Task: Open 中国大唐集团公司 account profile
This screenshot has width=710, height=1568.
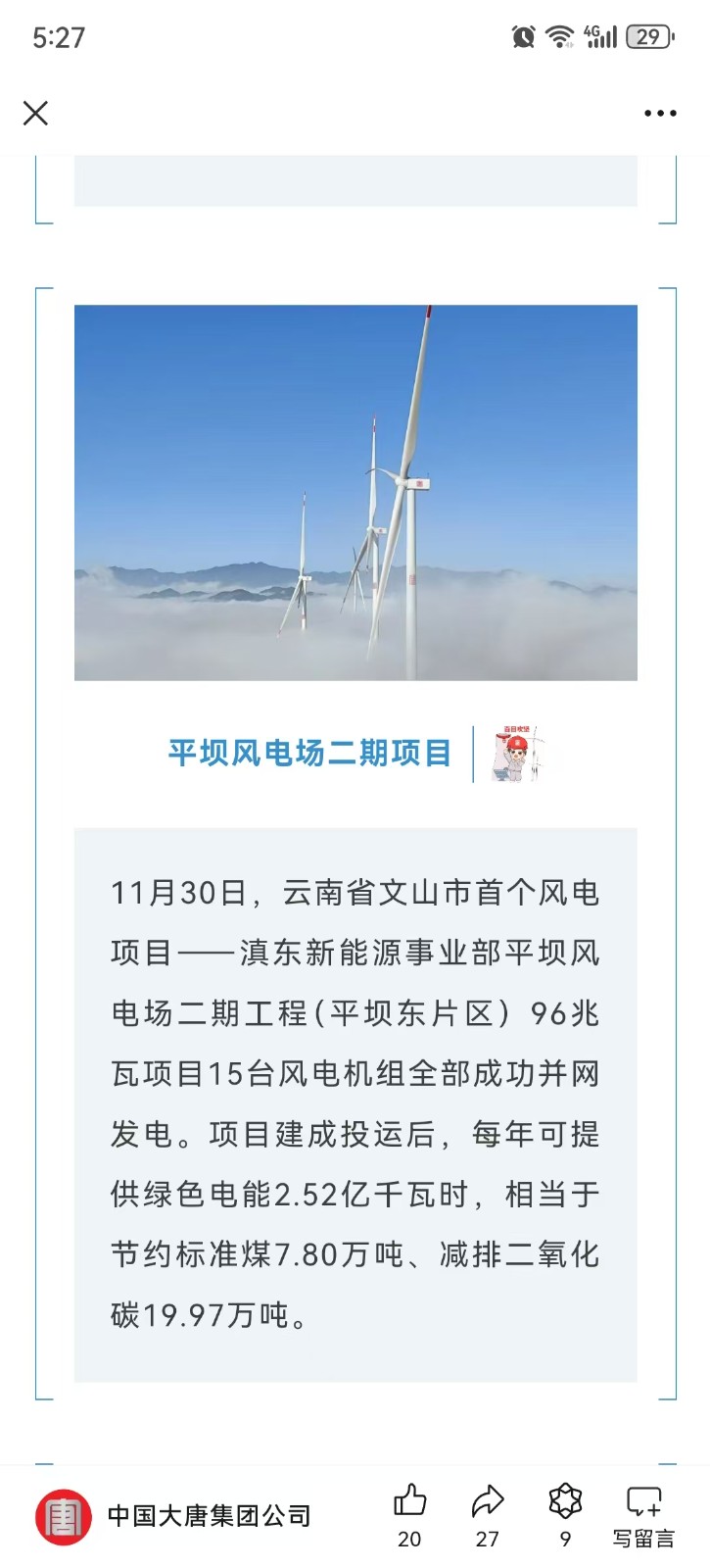Action: [x=174, y=1516]
